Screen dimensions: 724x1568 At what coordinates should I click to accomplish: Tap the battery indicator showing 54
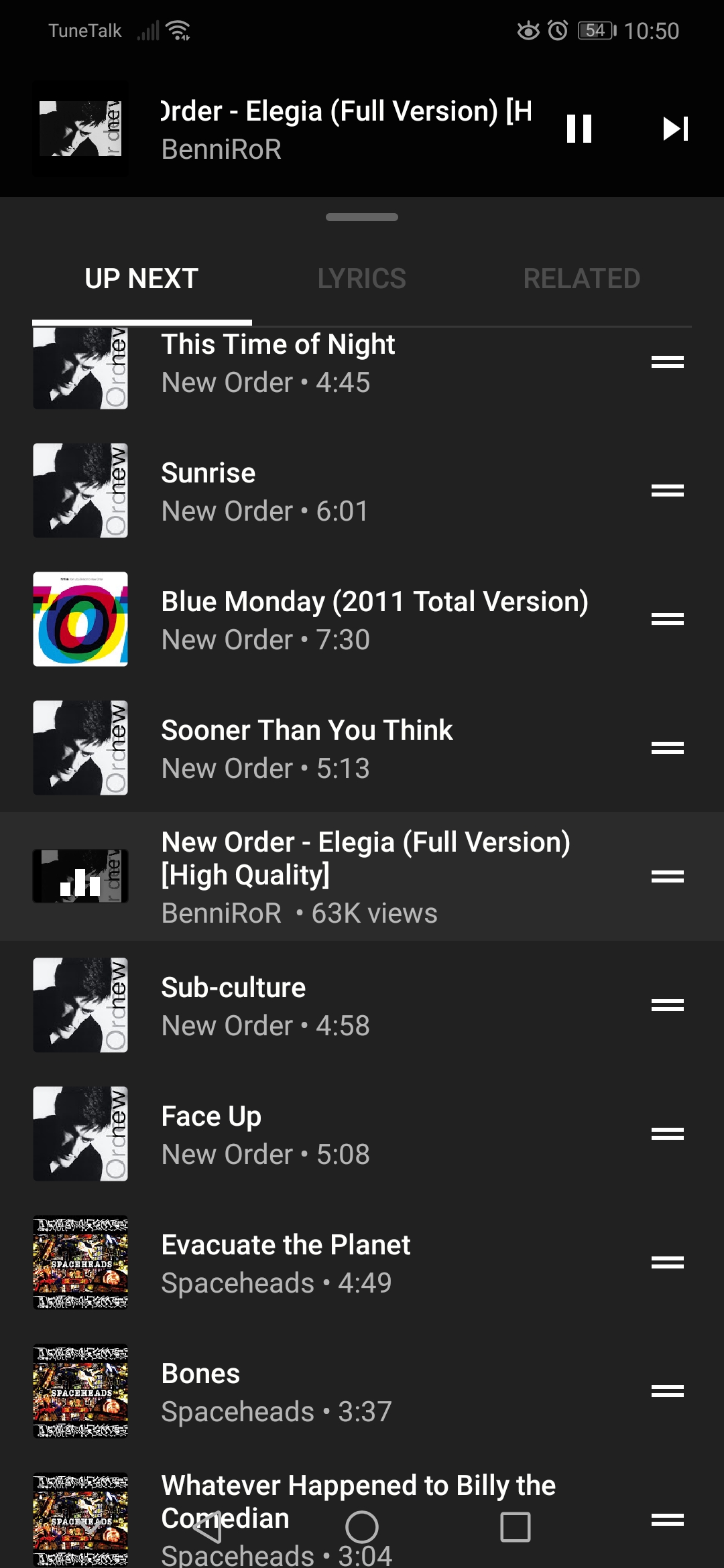coord(593,30)
